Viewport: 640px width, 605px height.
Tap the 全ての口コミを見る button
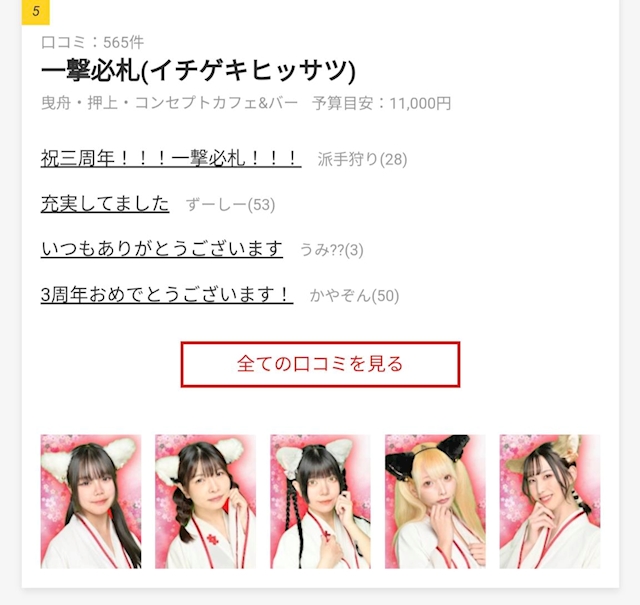tap(320, 364)
